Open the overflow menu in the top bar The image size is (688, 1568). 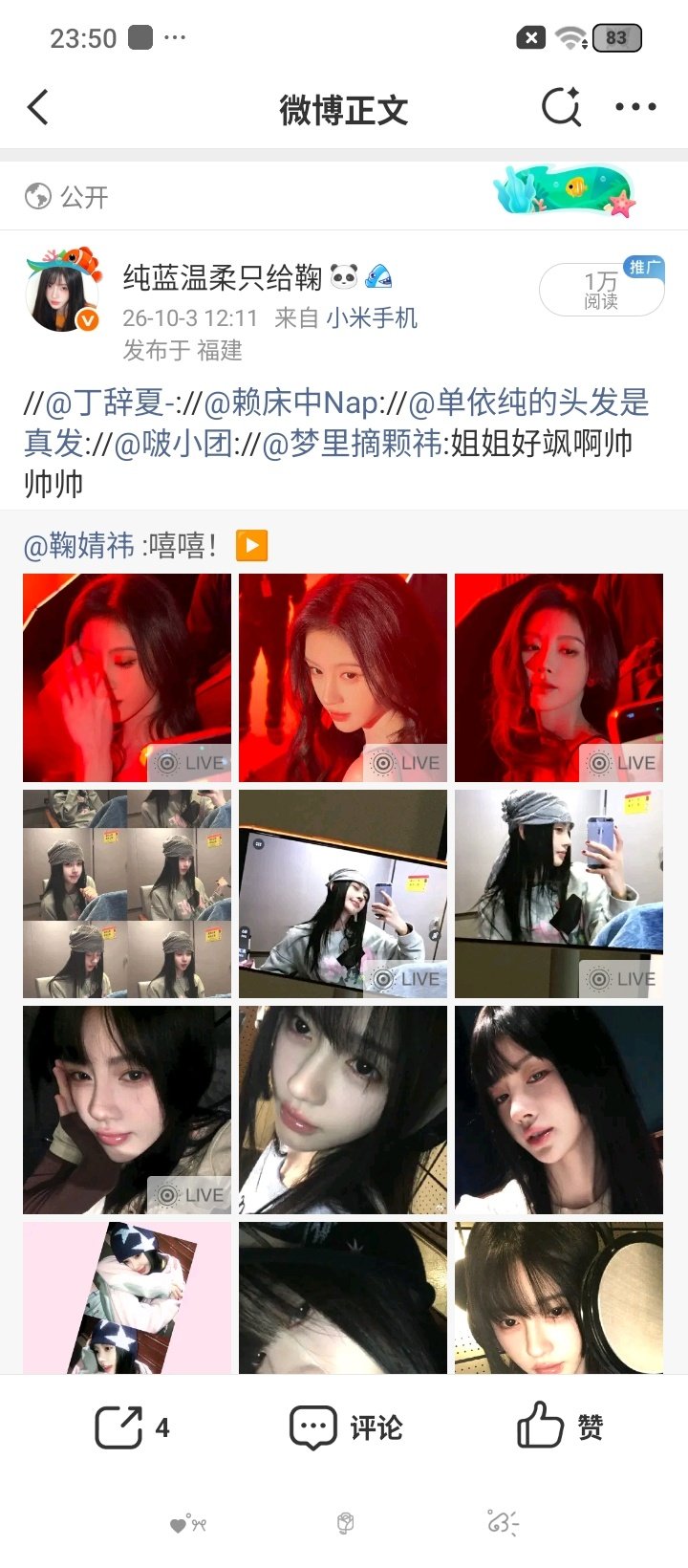[635, 107]
